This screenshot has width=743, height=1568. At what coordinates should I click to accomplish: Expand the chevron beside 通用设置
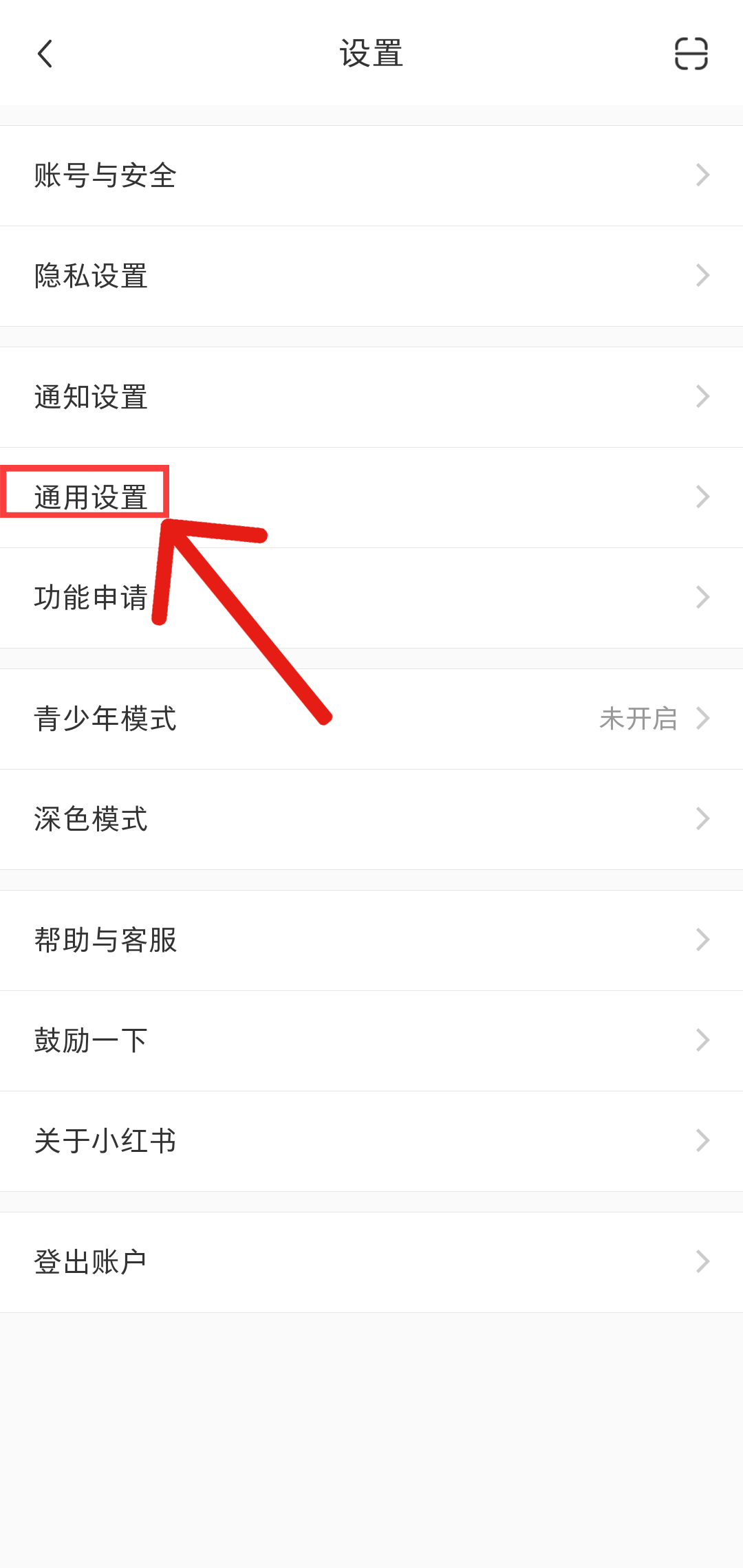pyautogui.click(x=702, y=496)
